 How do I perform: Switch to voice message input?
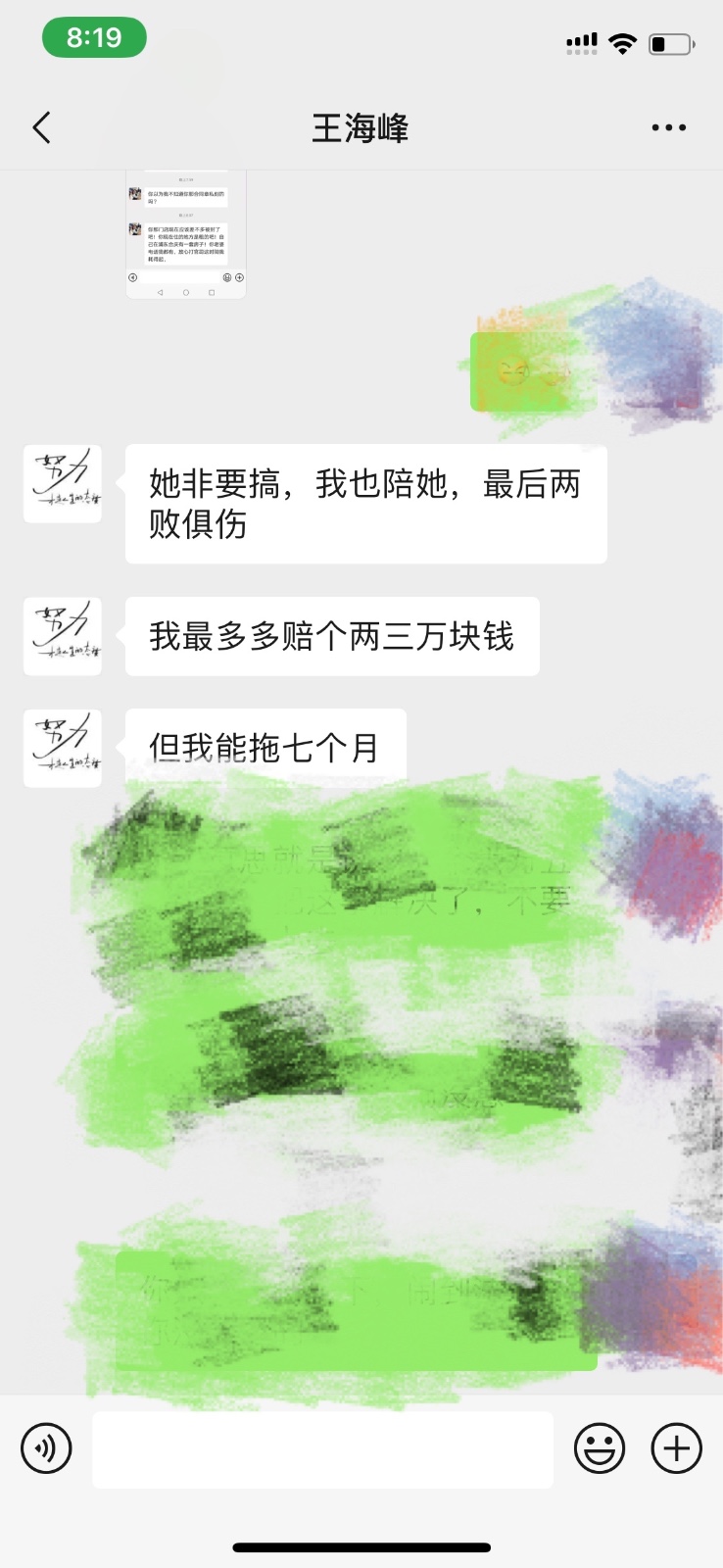[x=46, y=1448]
